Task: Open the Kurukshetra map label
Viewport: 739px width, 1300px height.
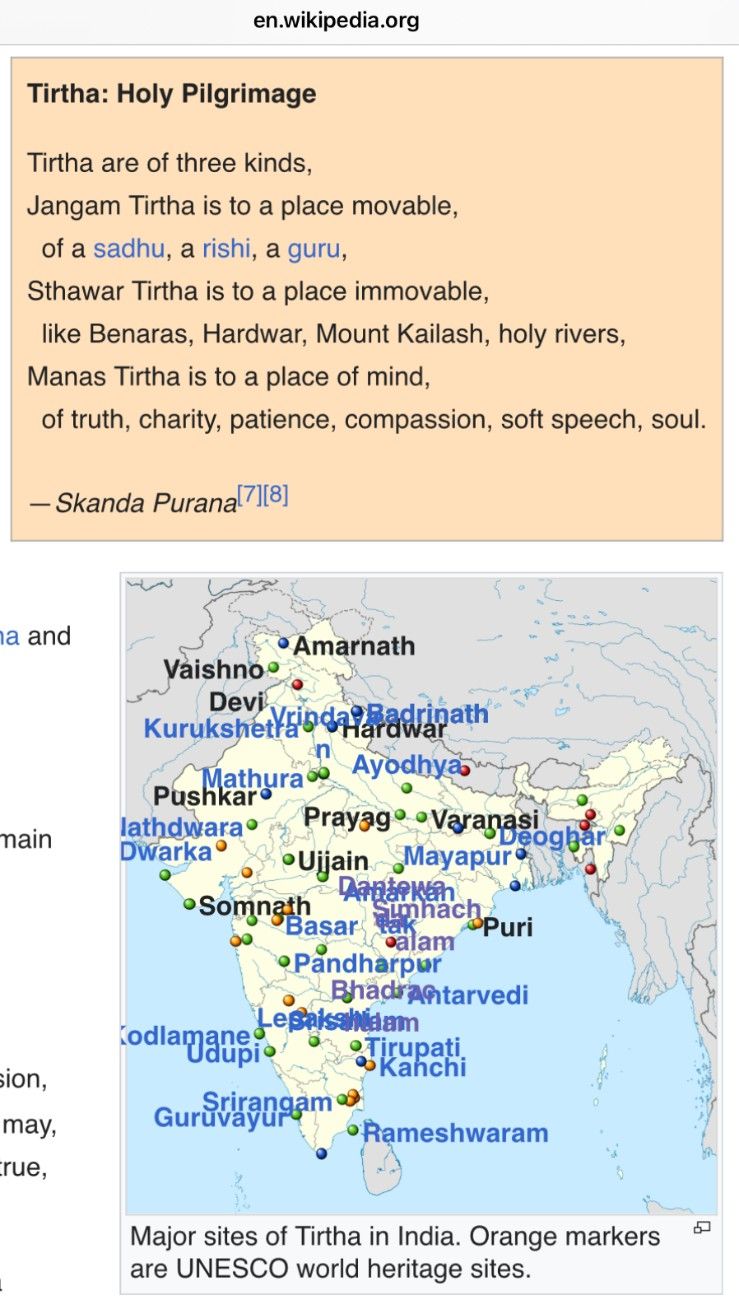Action: click(221, 728)
